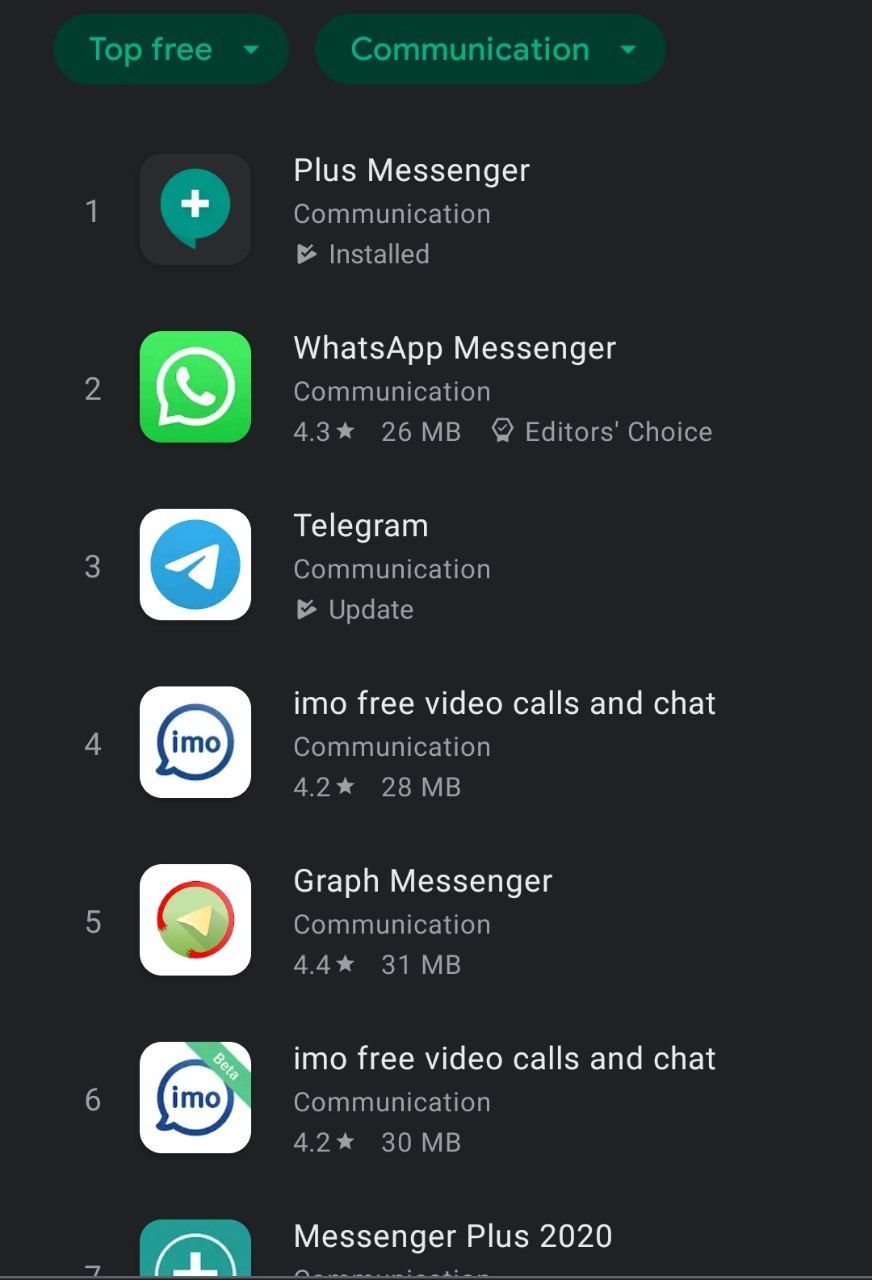Open the imo beta listing, 30 MB
The width and height of the screenshot is (872, 1280).
pyautogui.click(x=504, y=1060)
